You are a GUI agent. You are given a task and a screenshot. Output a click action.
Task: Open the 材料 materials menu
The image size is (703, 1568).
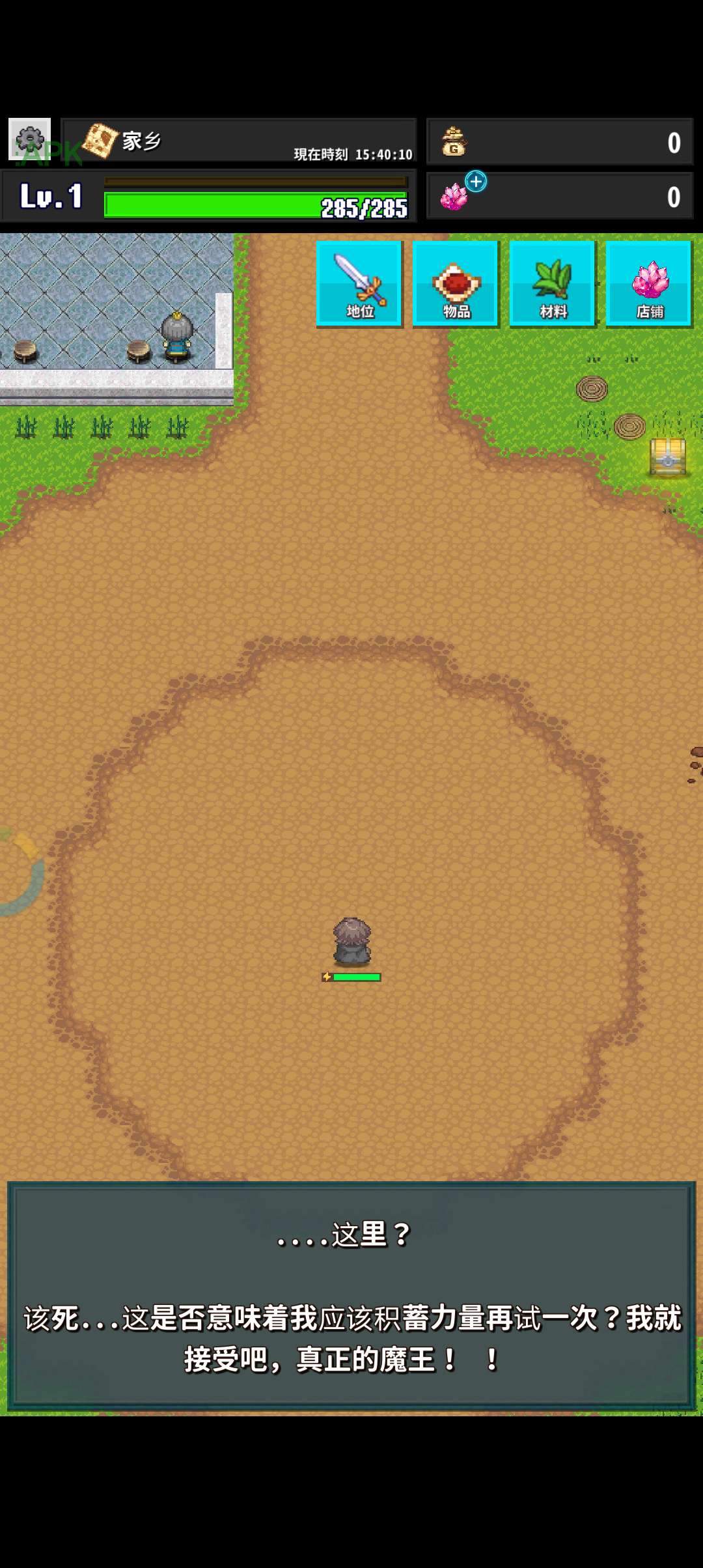pyautogui.click(x=552, y=283)
